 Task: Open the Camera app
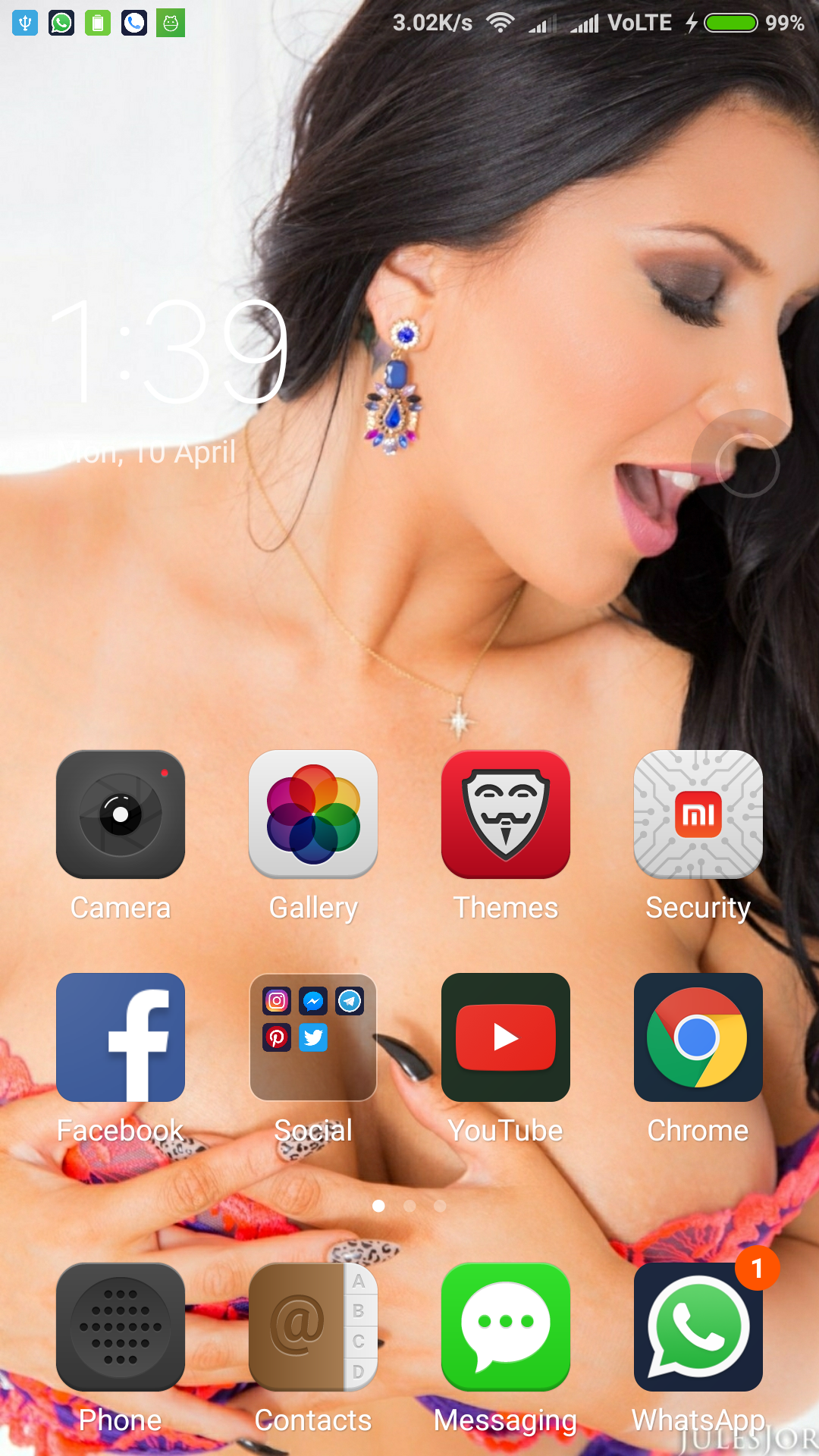pos(121,814)
